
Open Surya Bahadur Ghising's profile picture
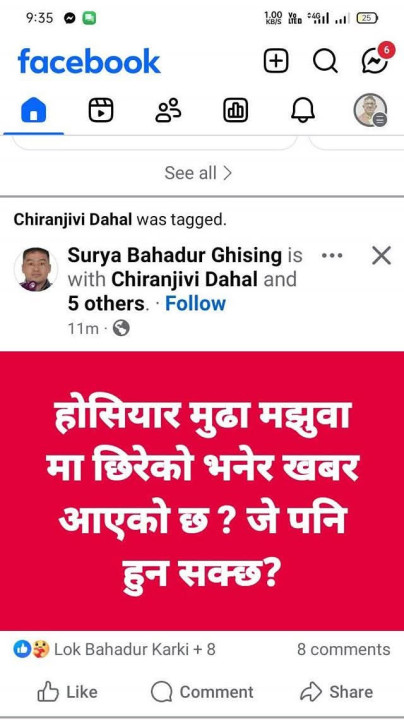pos(36,270)
